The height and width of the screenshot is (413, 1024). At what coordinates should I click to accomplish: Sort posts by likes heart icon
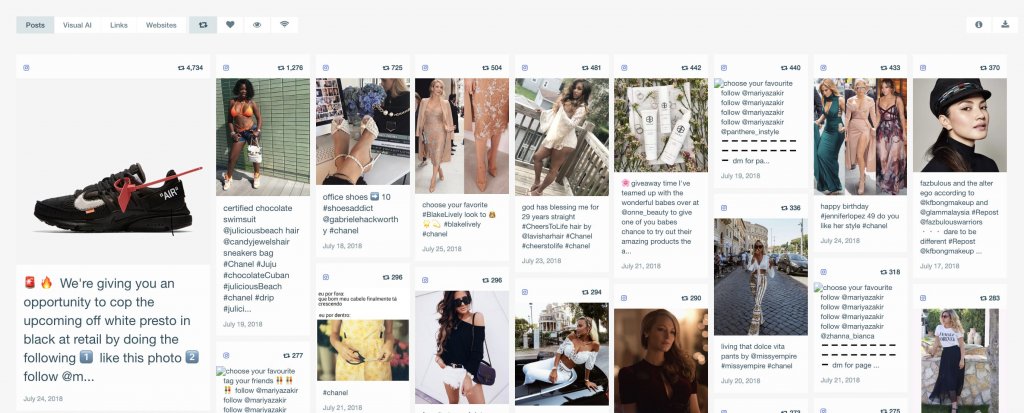(x=230, y=24)
